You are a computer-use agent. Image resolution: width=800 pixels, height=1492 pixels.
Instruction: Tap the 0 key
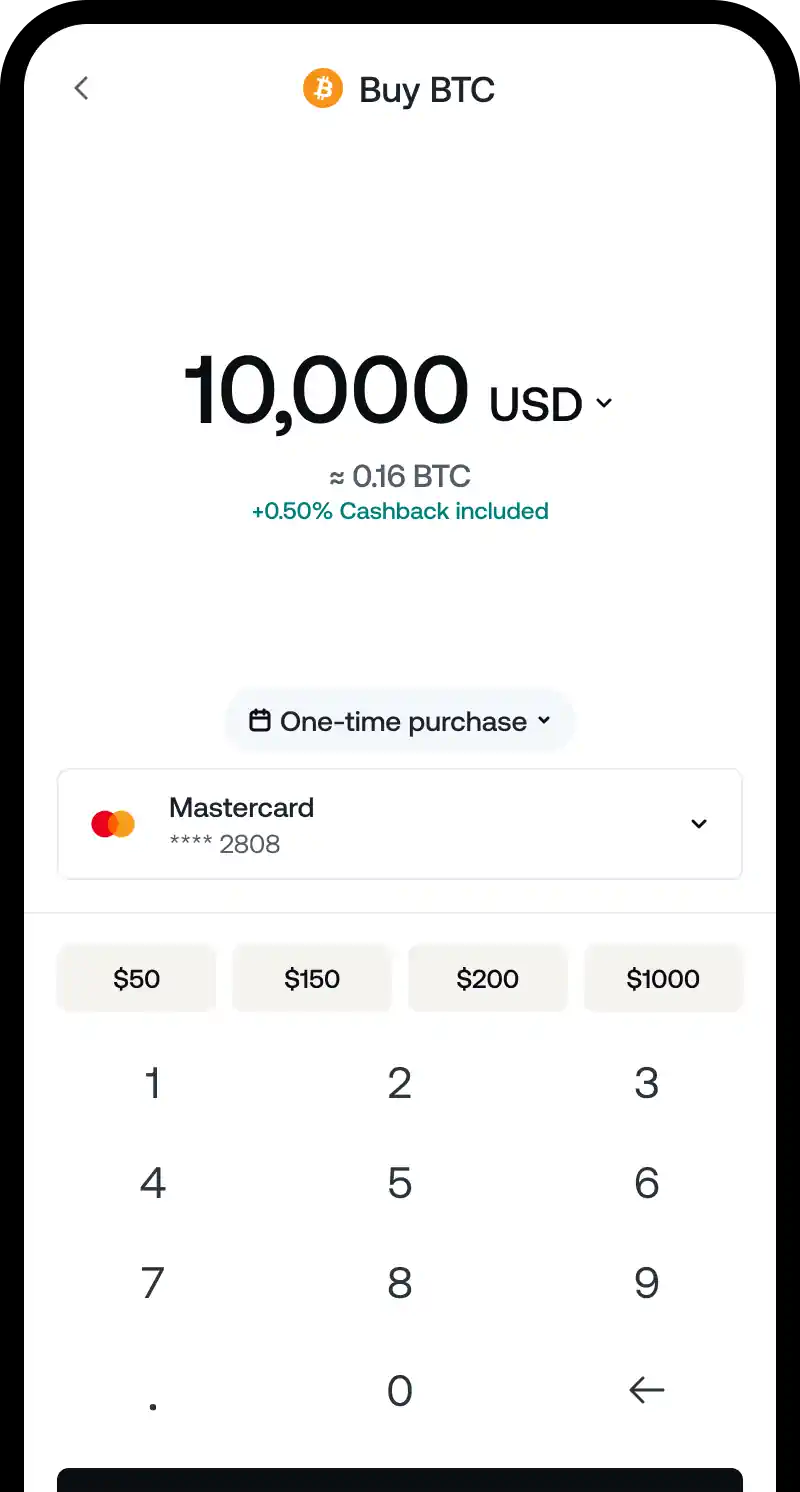(400, 1390)
